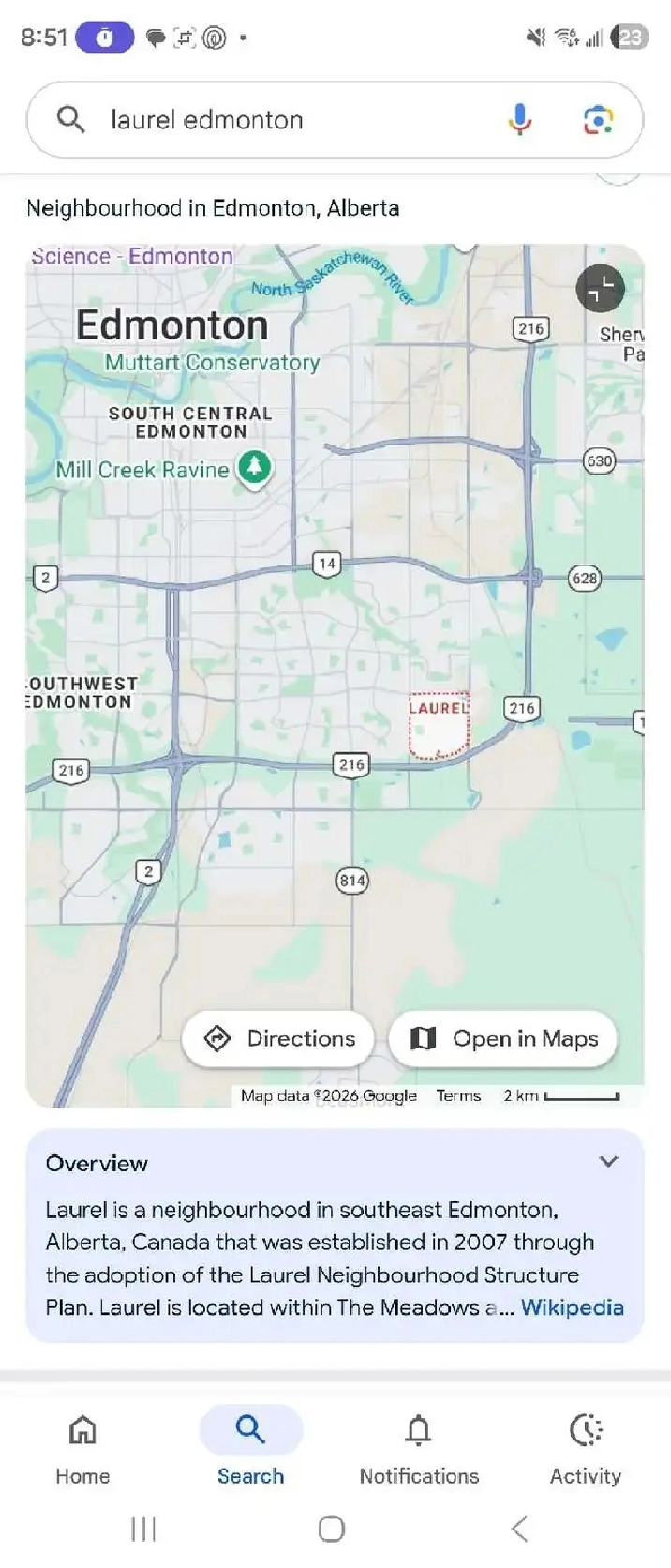Open Google Lens camera search

tap(598, 120)
